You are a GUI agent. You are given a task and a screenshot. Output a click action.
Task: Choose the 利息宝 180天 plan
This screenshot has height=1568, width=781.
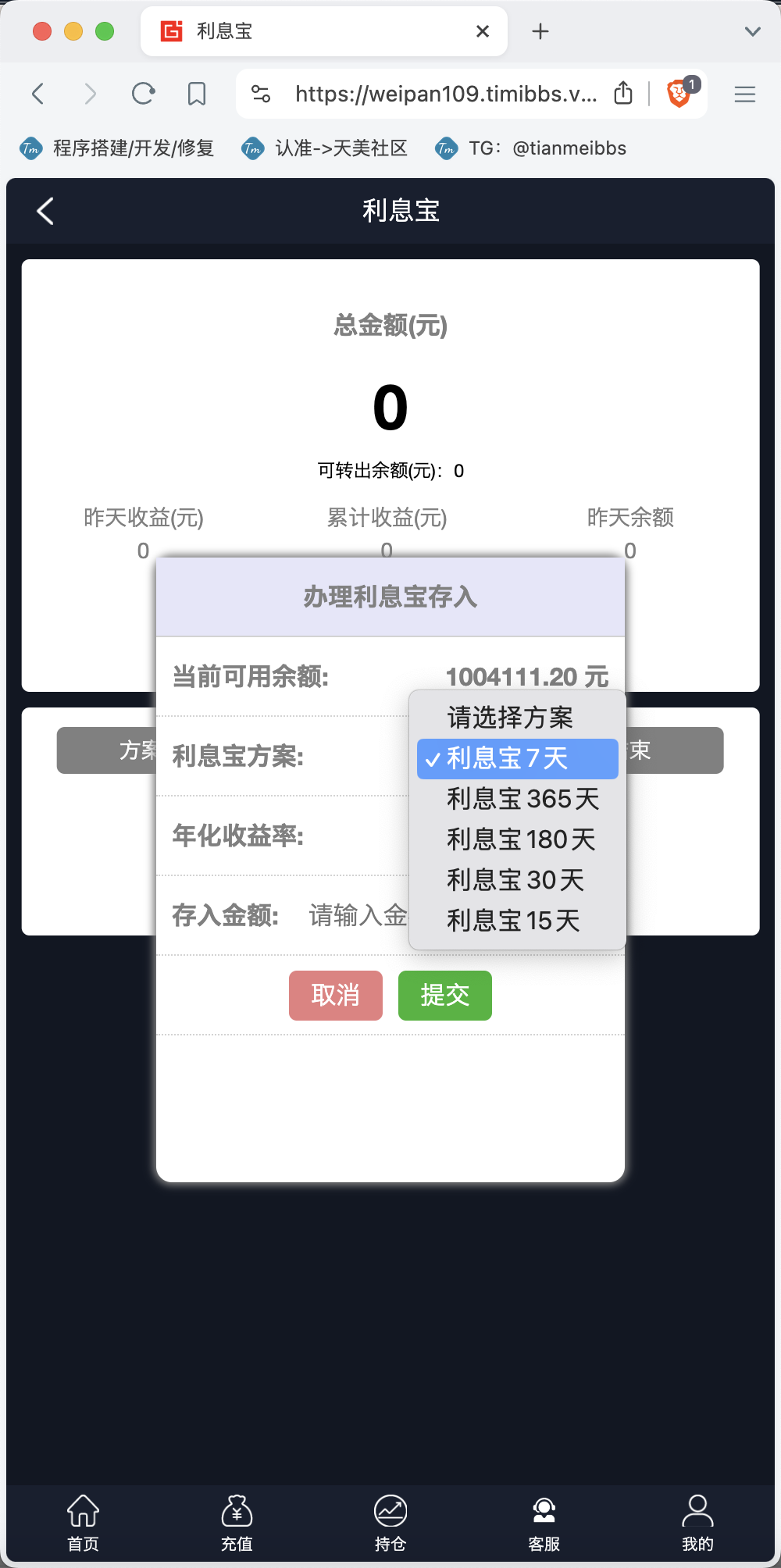click(x=517, y=839)
